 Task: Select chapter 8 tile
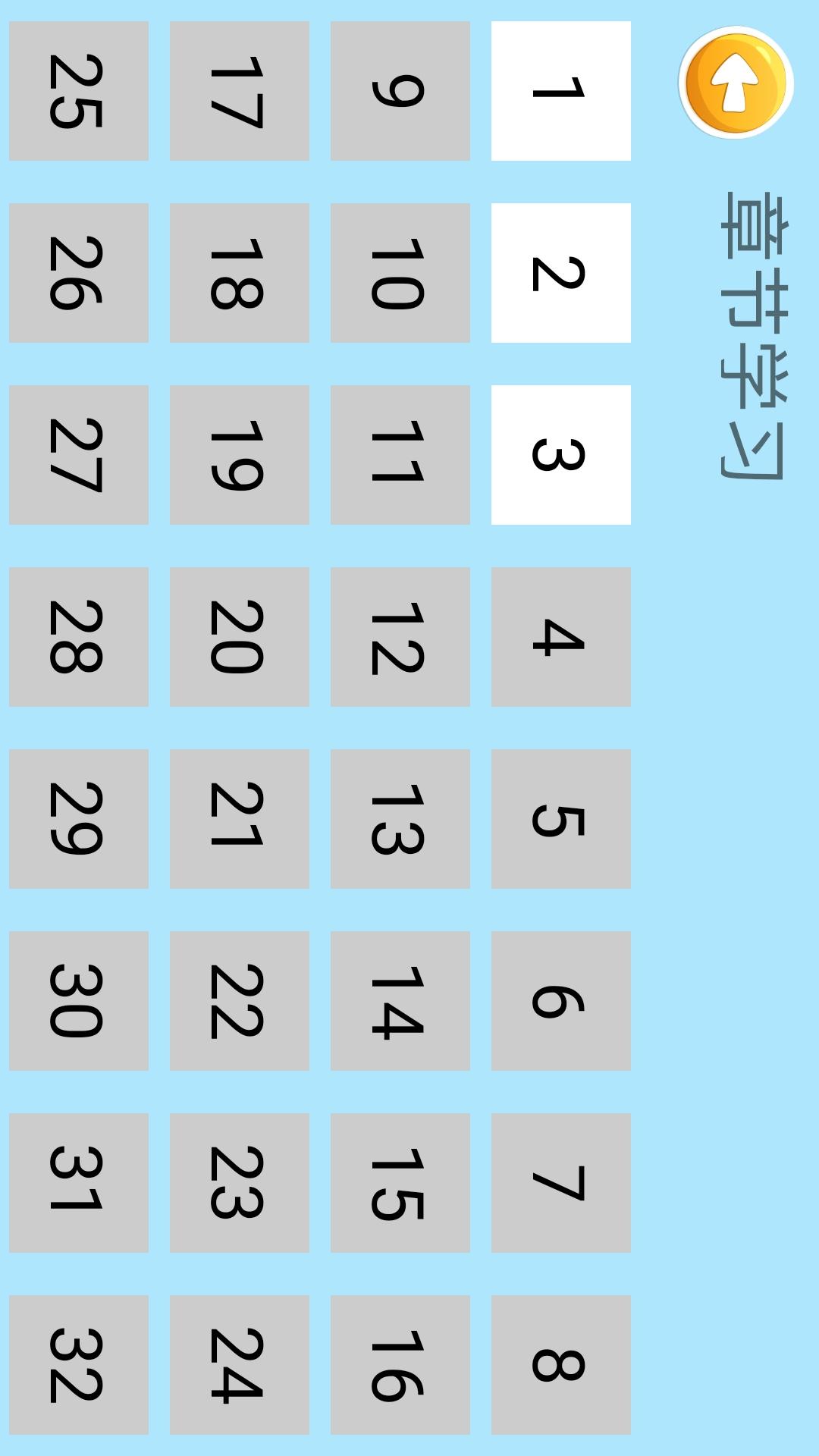coord(561,1365)
